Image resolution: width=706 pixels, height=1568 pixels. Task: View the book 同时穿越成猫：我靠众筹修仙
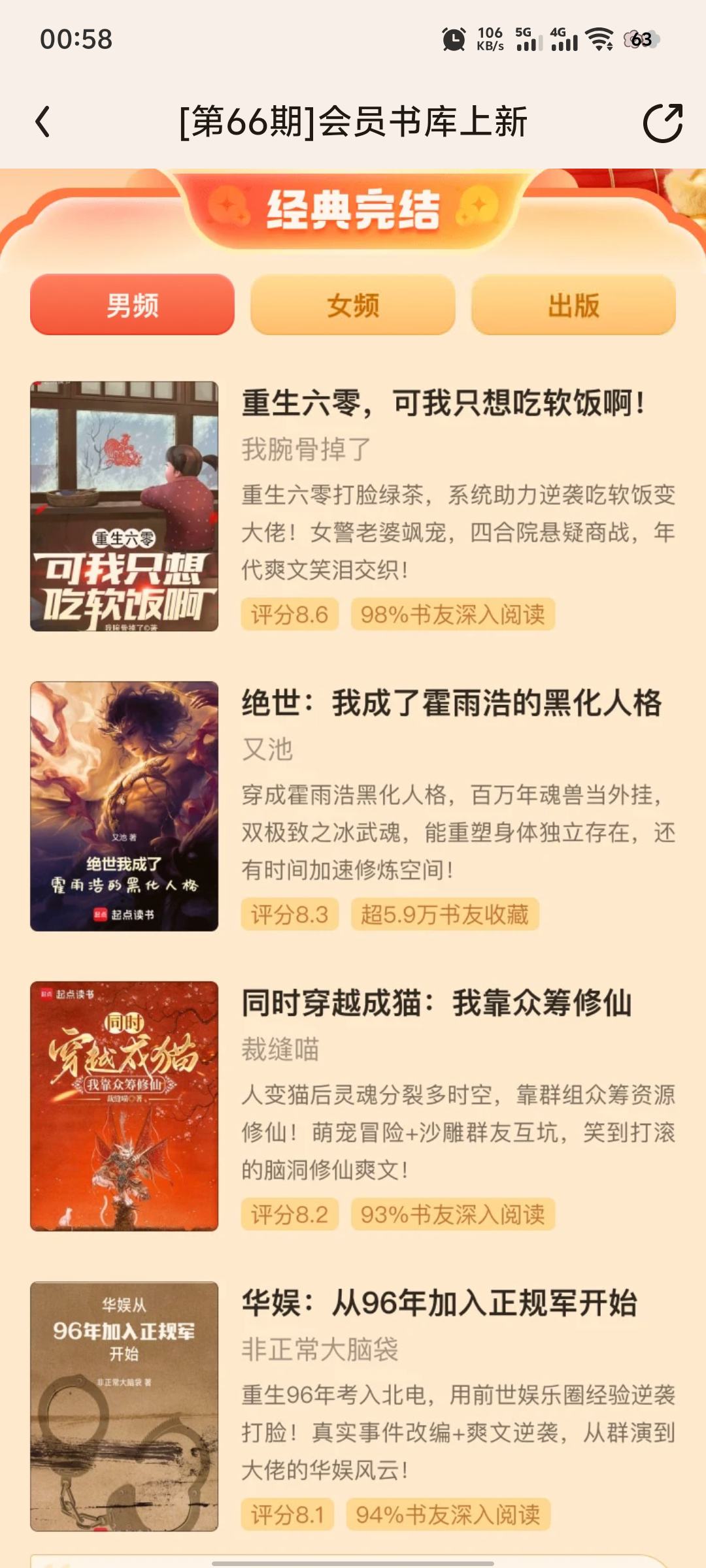436,1004
